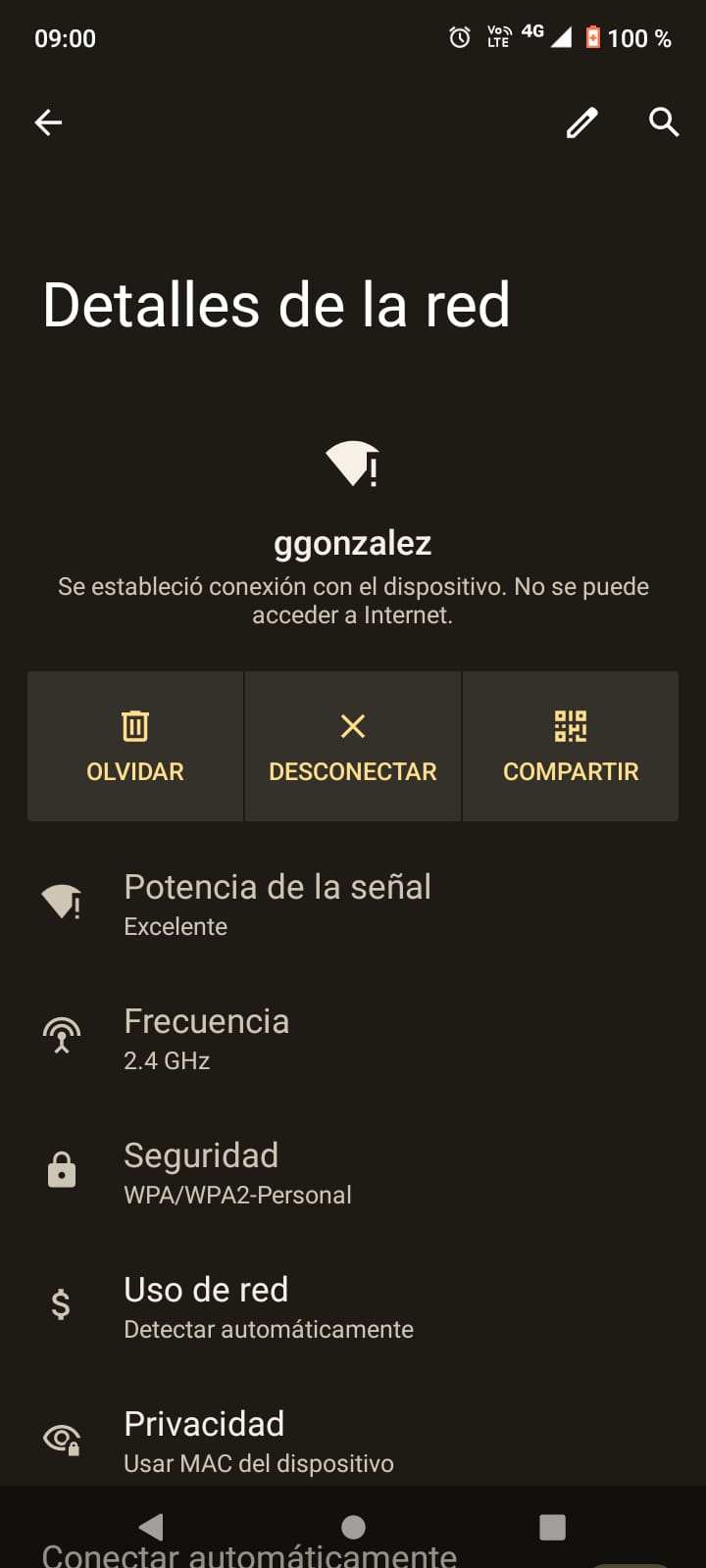Edit the network with the pencil icon
Viewport: 706px width, 1568px height.
point(581,122)
